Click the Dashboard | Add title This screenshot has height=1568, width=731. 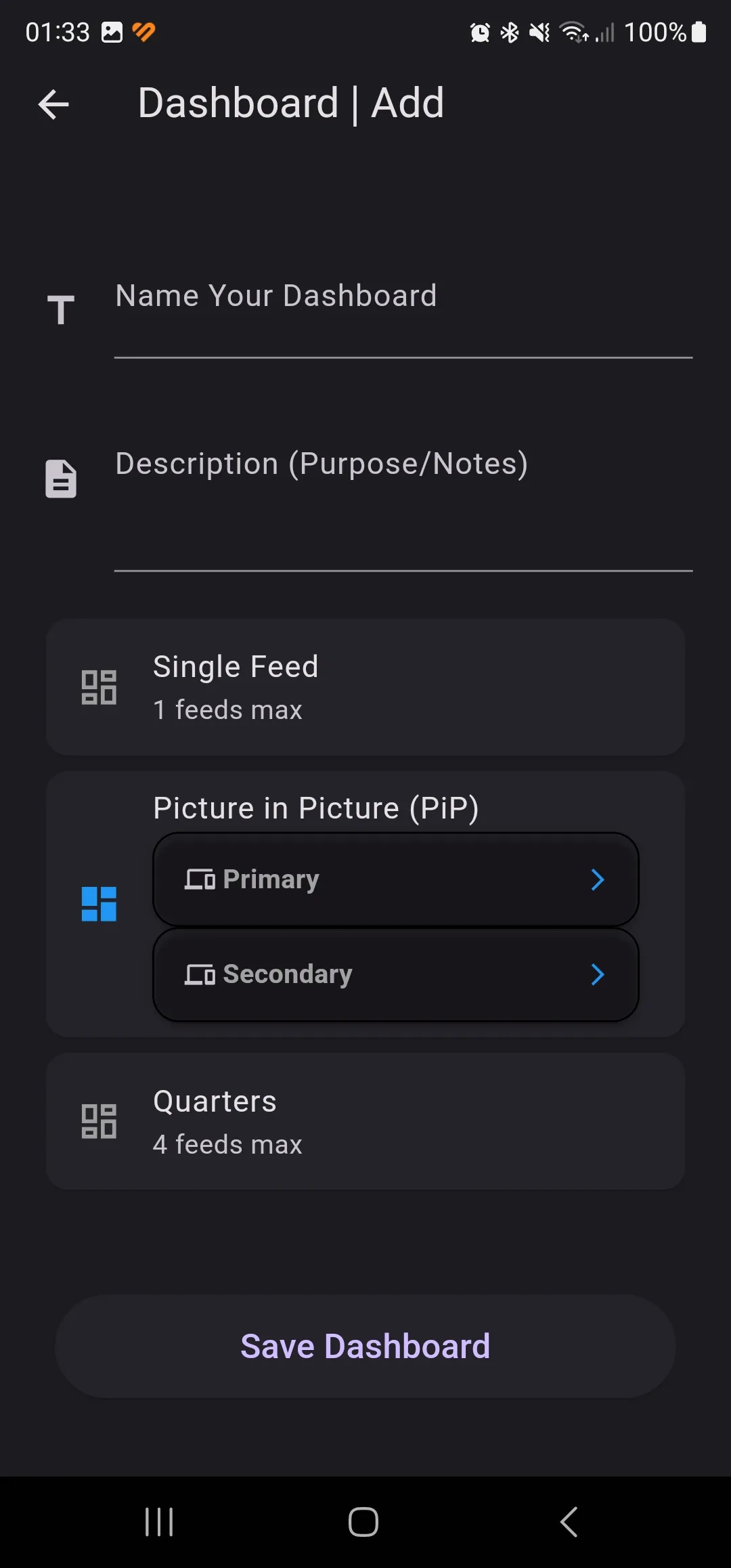(290, 103)
